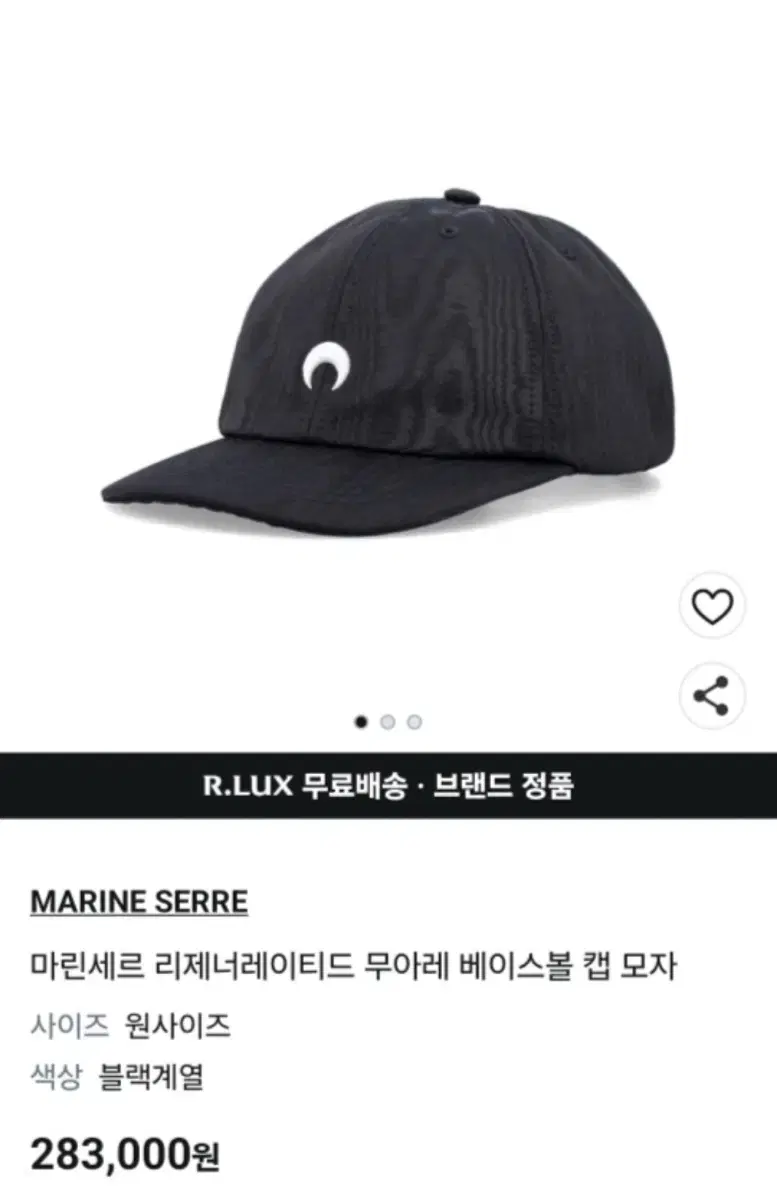The image size is (777, 1200).
Task: Switch to the next image via pagination dots
Action: tap(388, 719)
